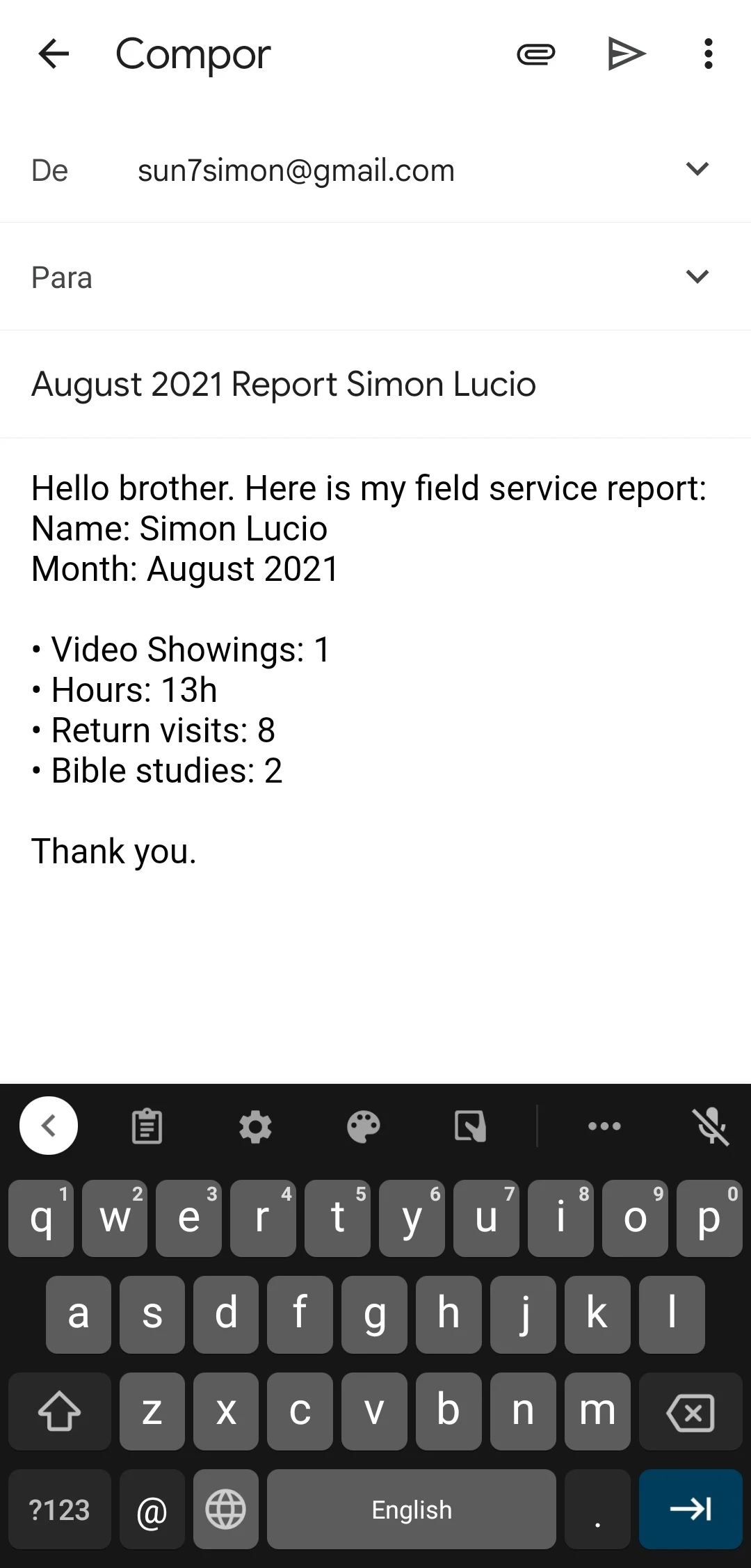Screen dimensions: 751x1568
Task: Send the email
Action: pyautogui.click(x=627, y=54)
